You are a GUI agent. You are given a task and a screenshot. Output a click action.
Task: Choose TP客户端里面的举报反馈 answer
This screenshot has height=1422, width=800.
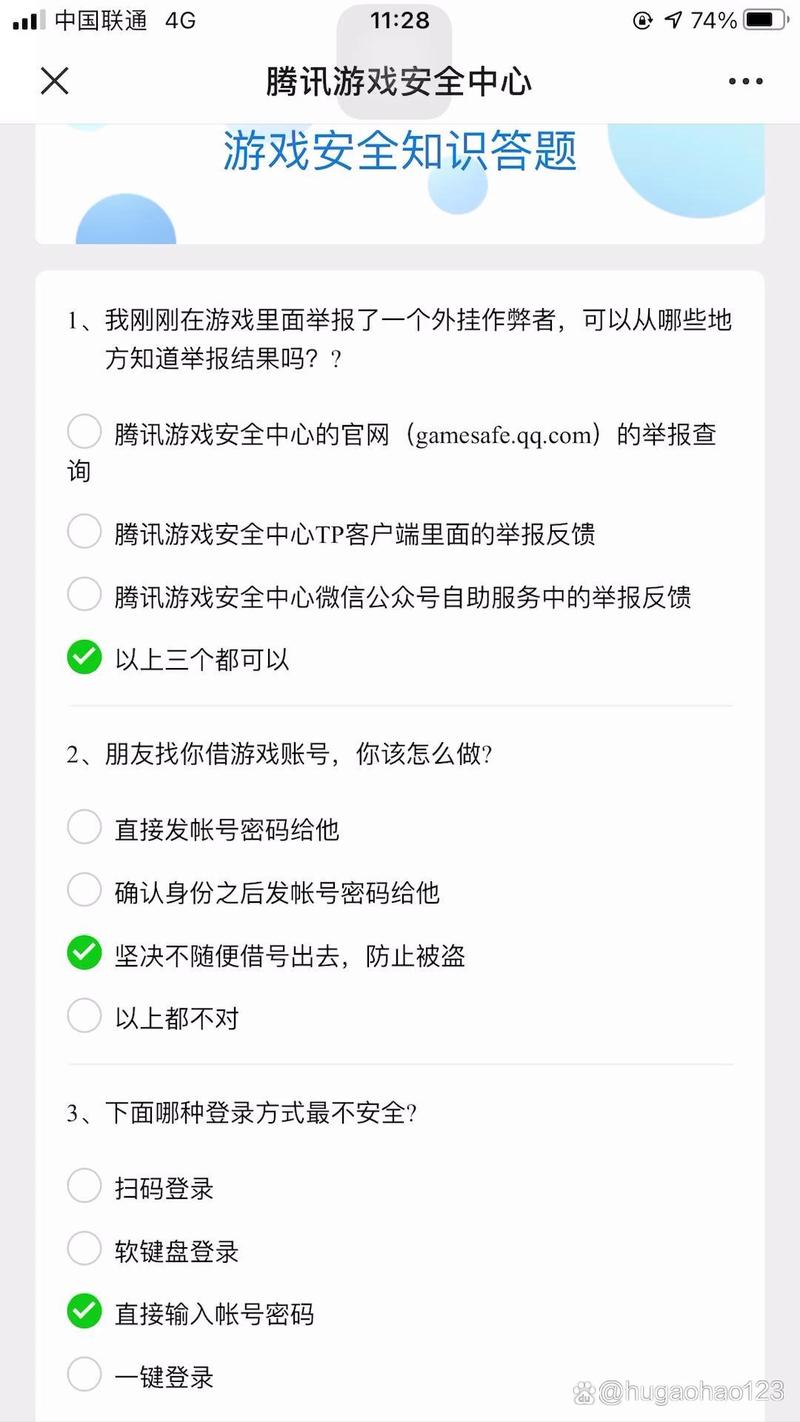(84, 532)
